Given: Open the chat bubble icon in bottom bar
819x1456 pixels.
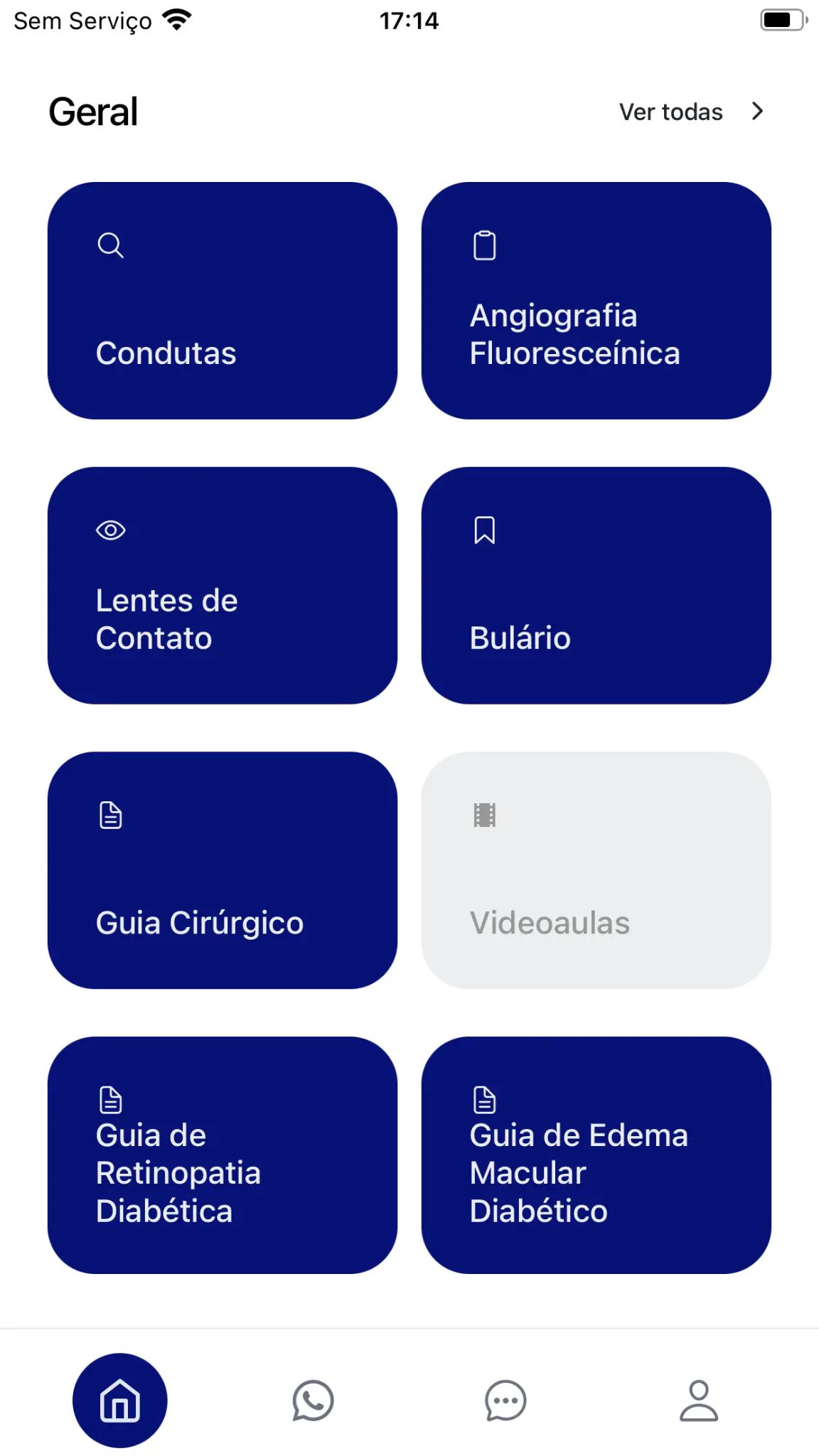Looking at the screenshot, I should pyautogui.click(x=505, y=1401).
